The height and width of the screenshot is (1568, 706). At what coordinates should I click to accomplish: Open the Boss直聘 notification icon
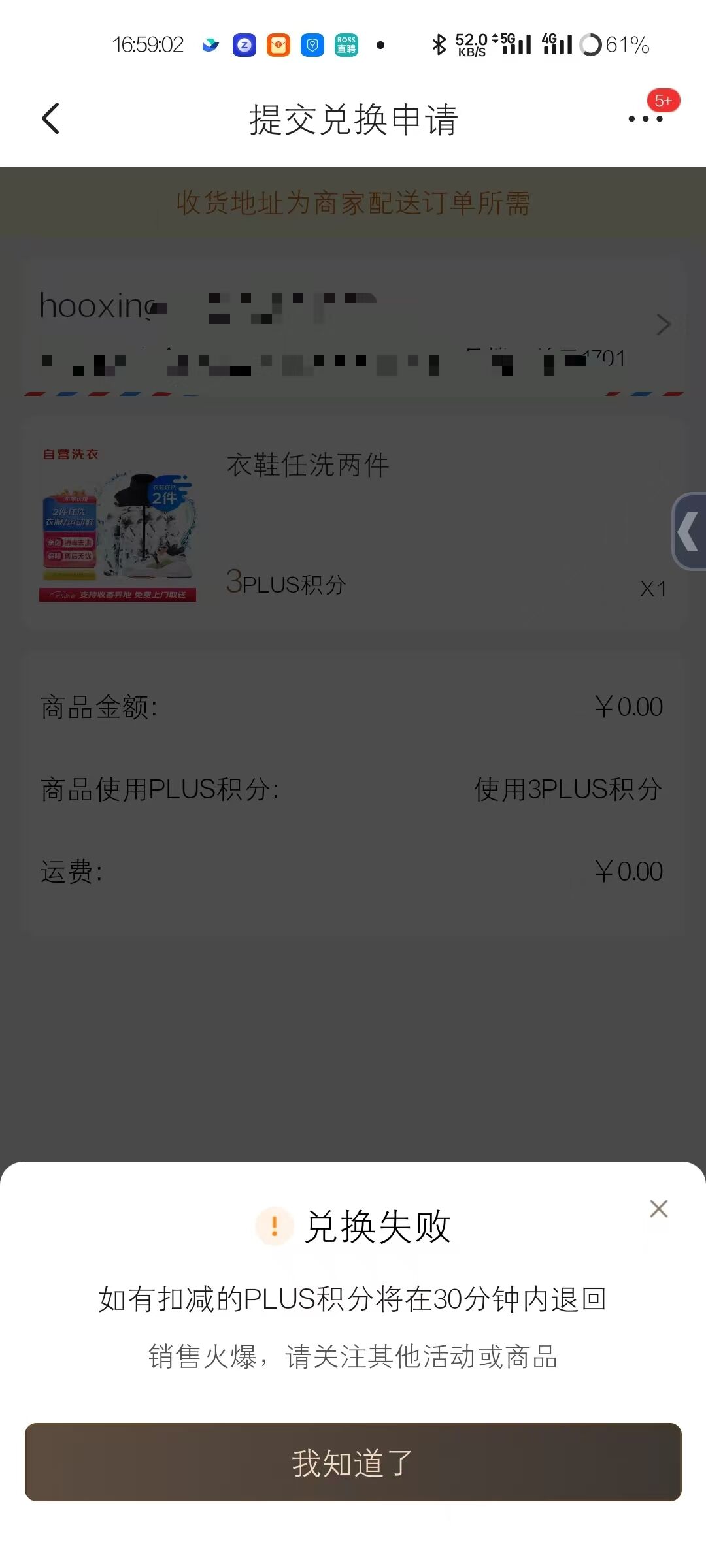347,46
